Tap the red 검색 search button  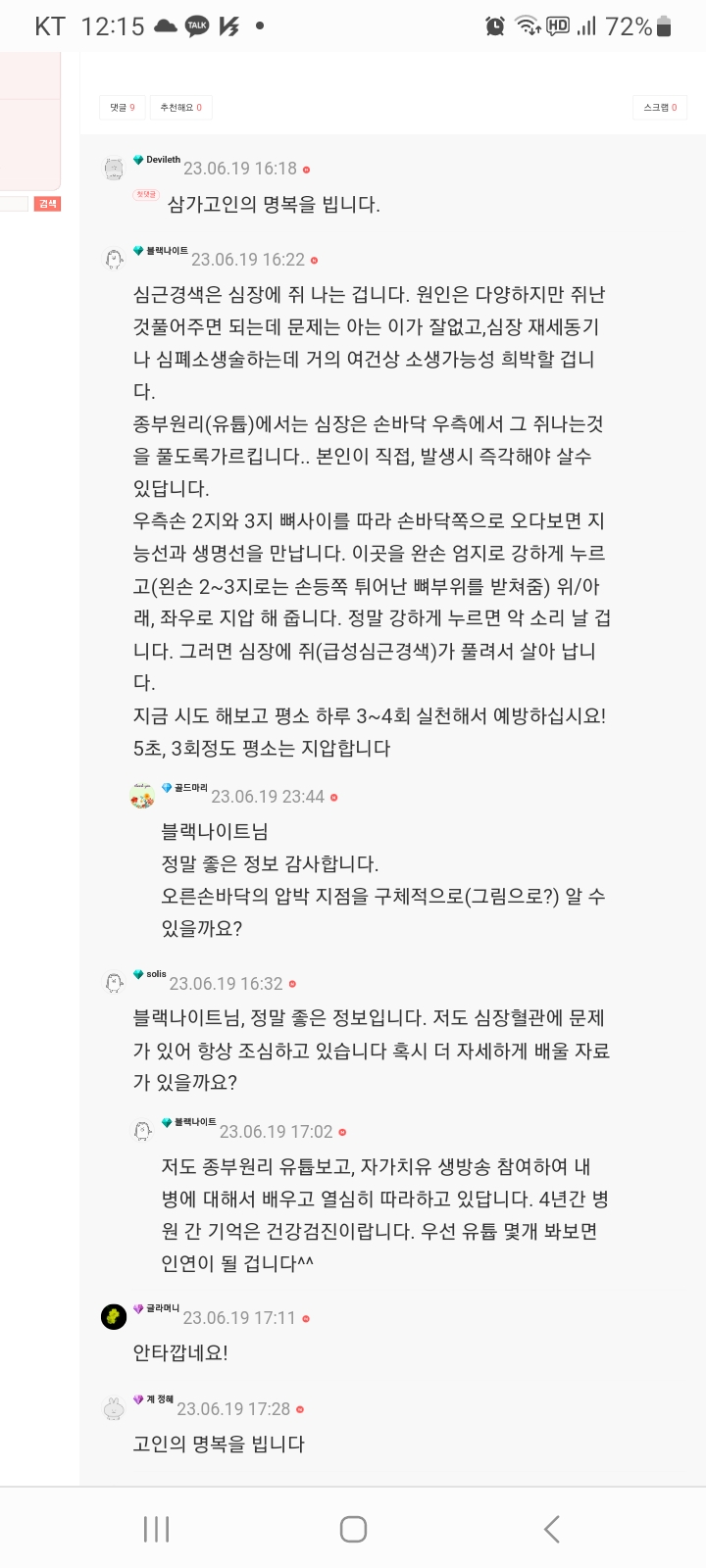coord(47,204)
